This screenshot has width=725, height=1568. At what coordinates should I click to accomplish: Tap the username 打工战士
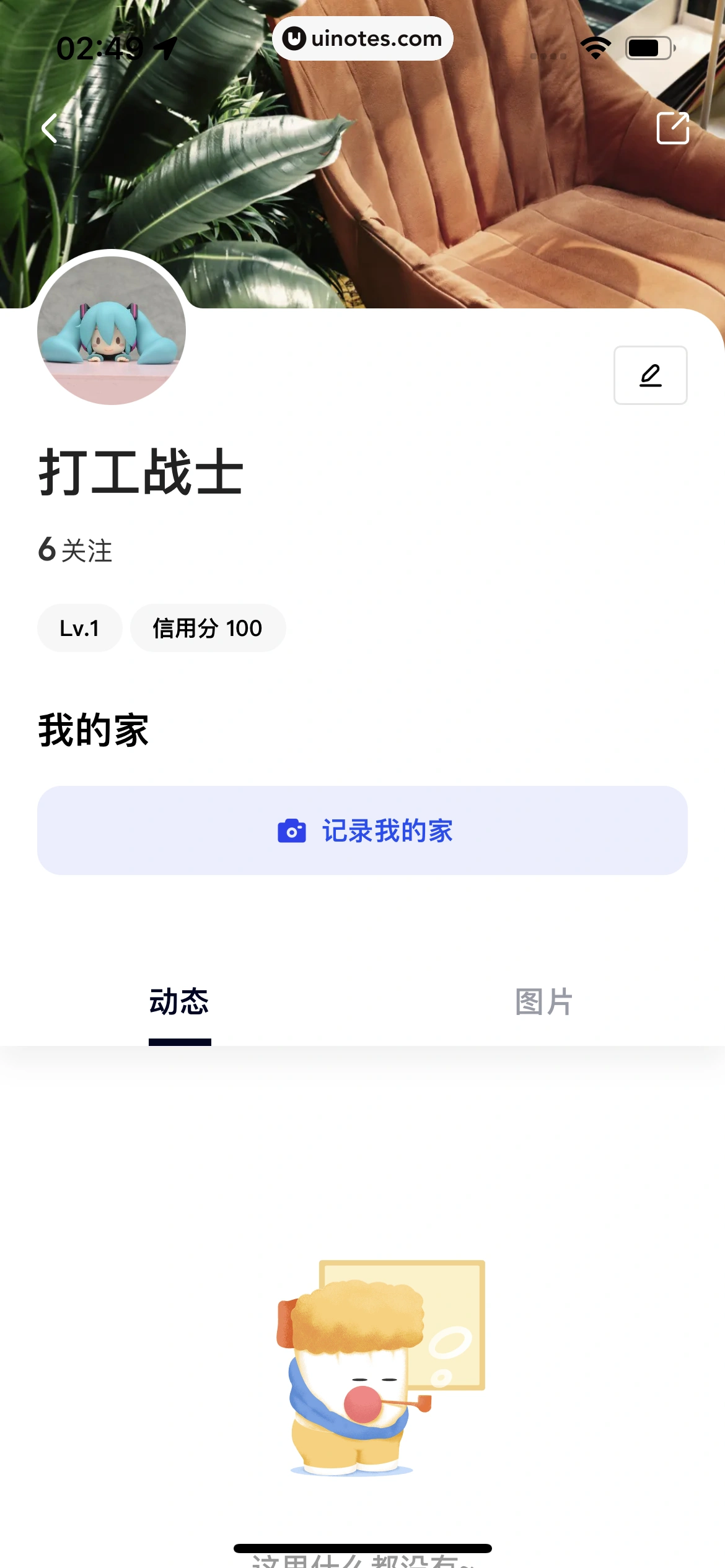[x=141, y=472]
